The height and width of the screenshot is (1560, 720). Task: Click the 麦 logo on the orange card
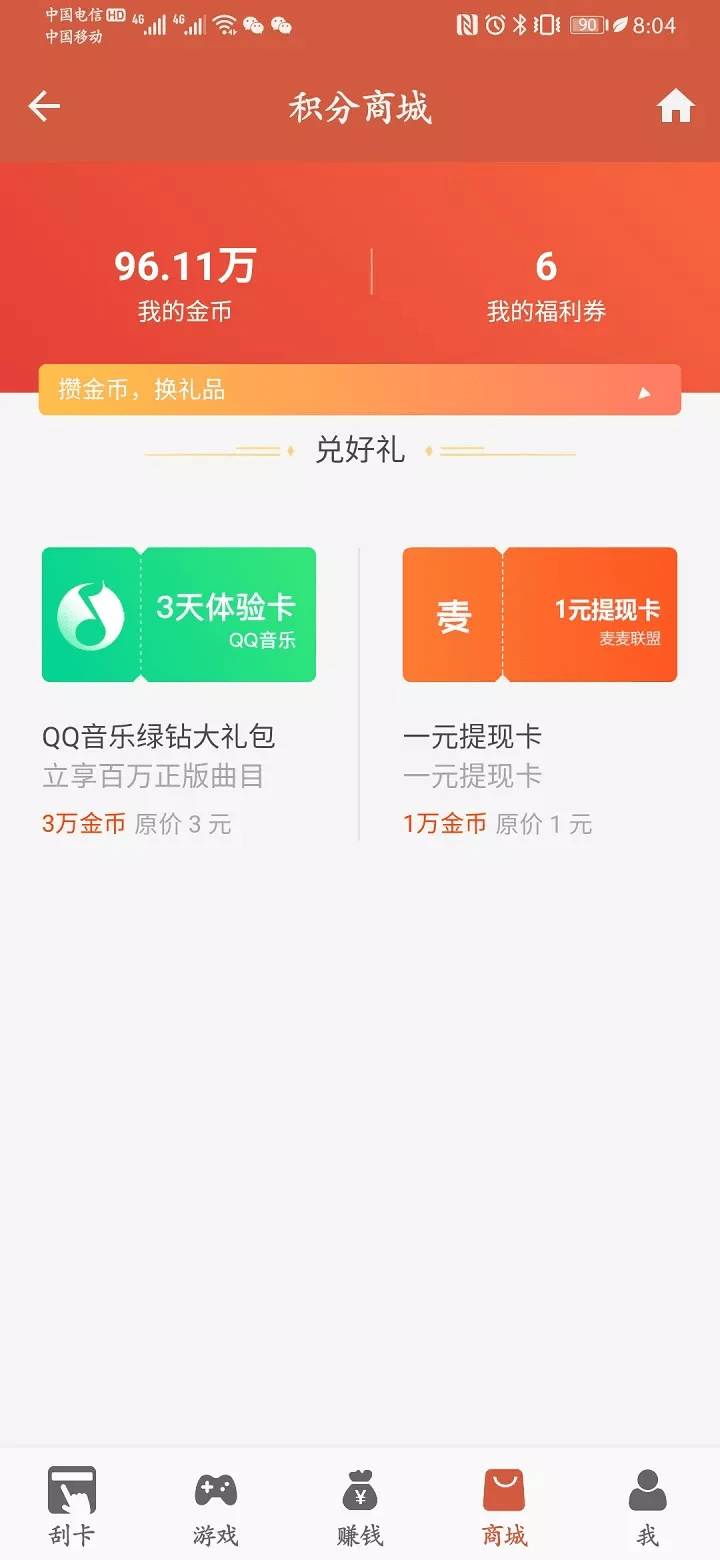(451, 614)
